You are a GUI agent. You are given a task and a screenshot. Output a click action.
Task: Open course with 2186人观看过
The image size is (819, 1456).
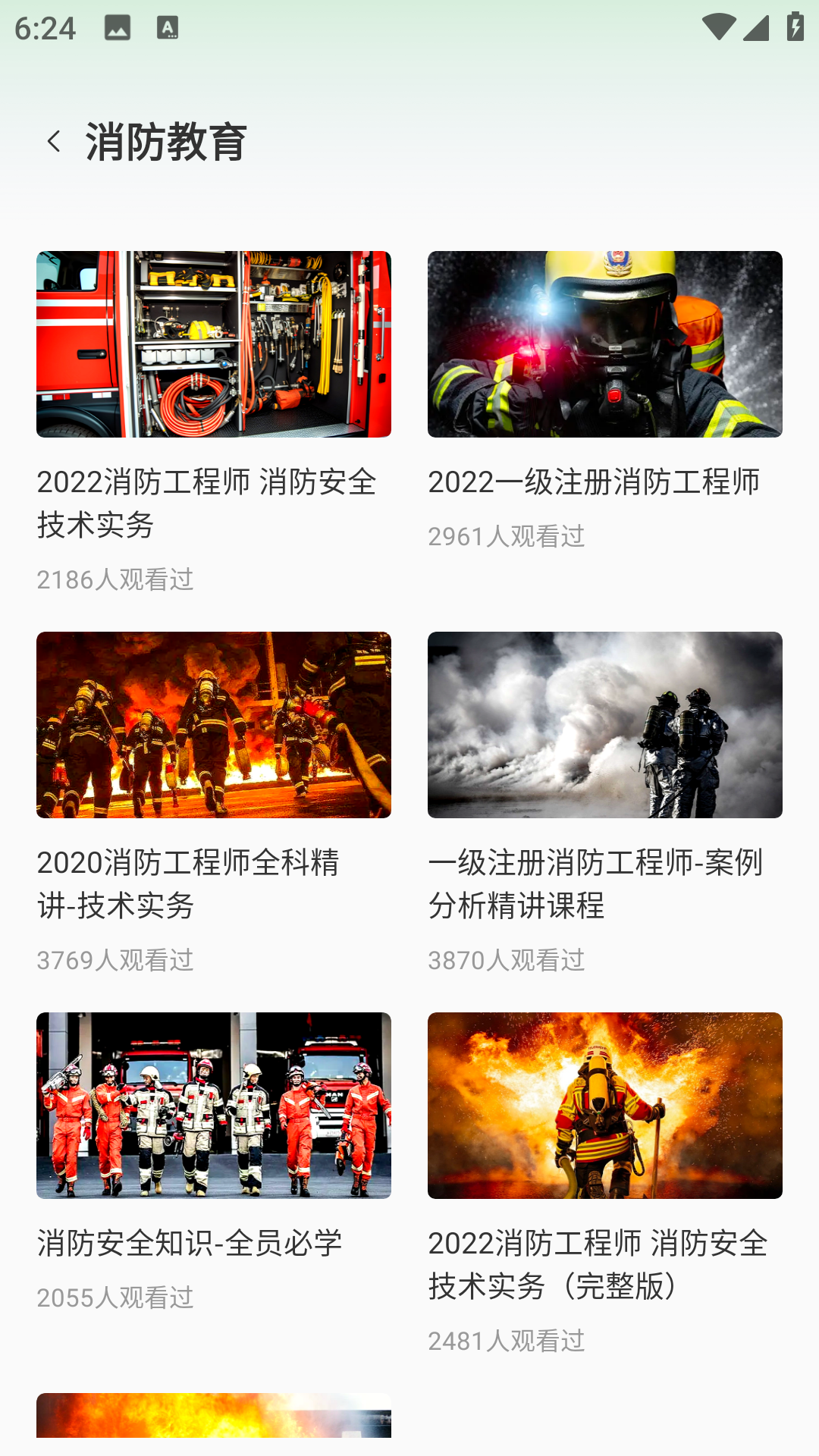coord(214,345)
